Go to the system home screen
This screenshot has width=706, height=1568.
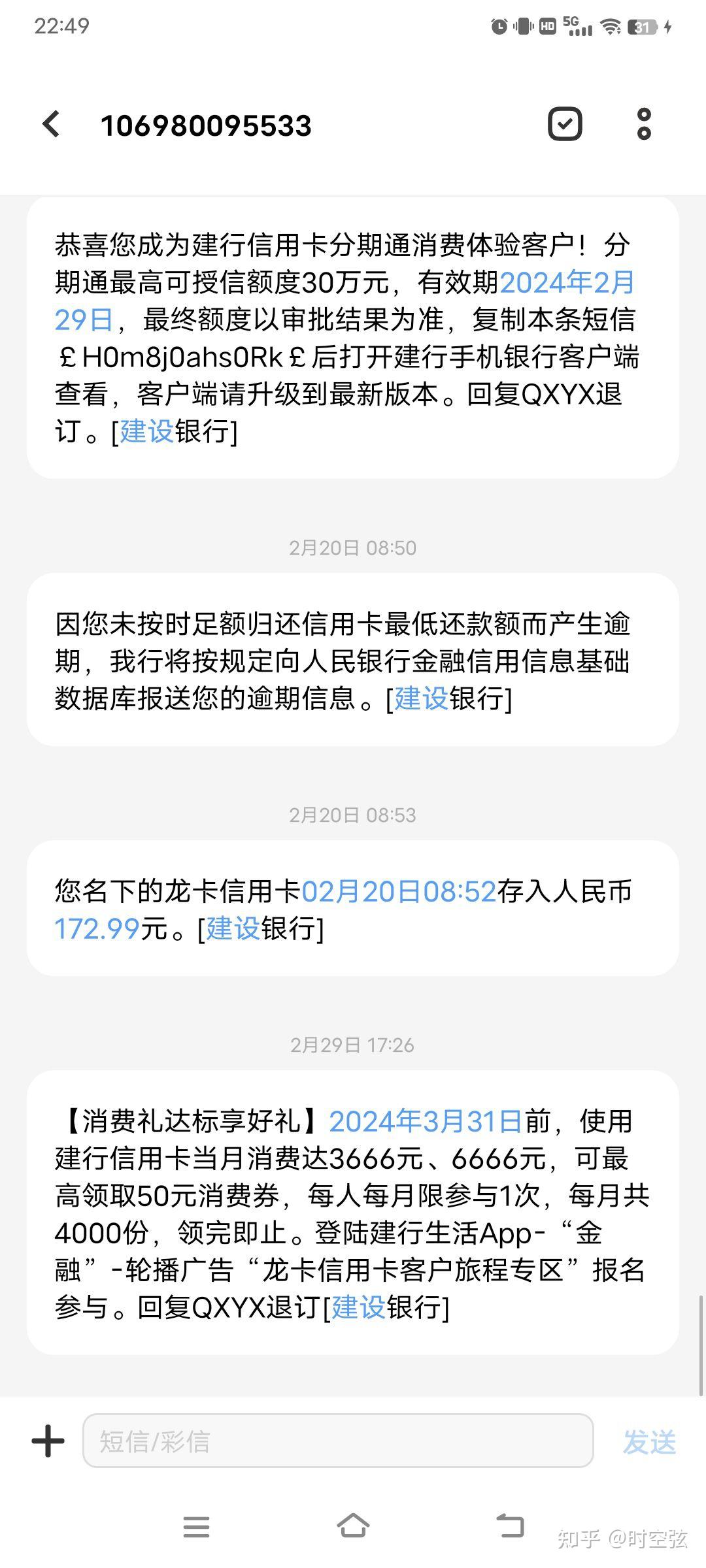pyautogui.click(x=353, y=1527)
